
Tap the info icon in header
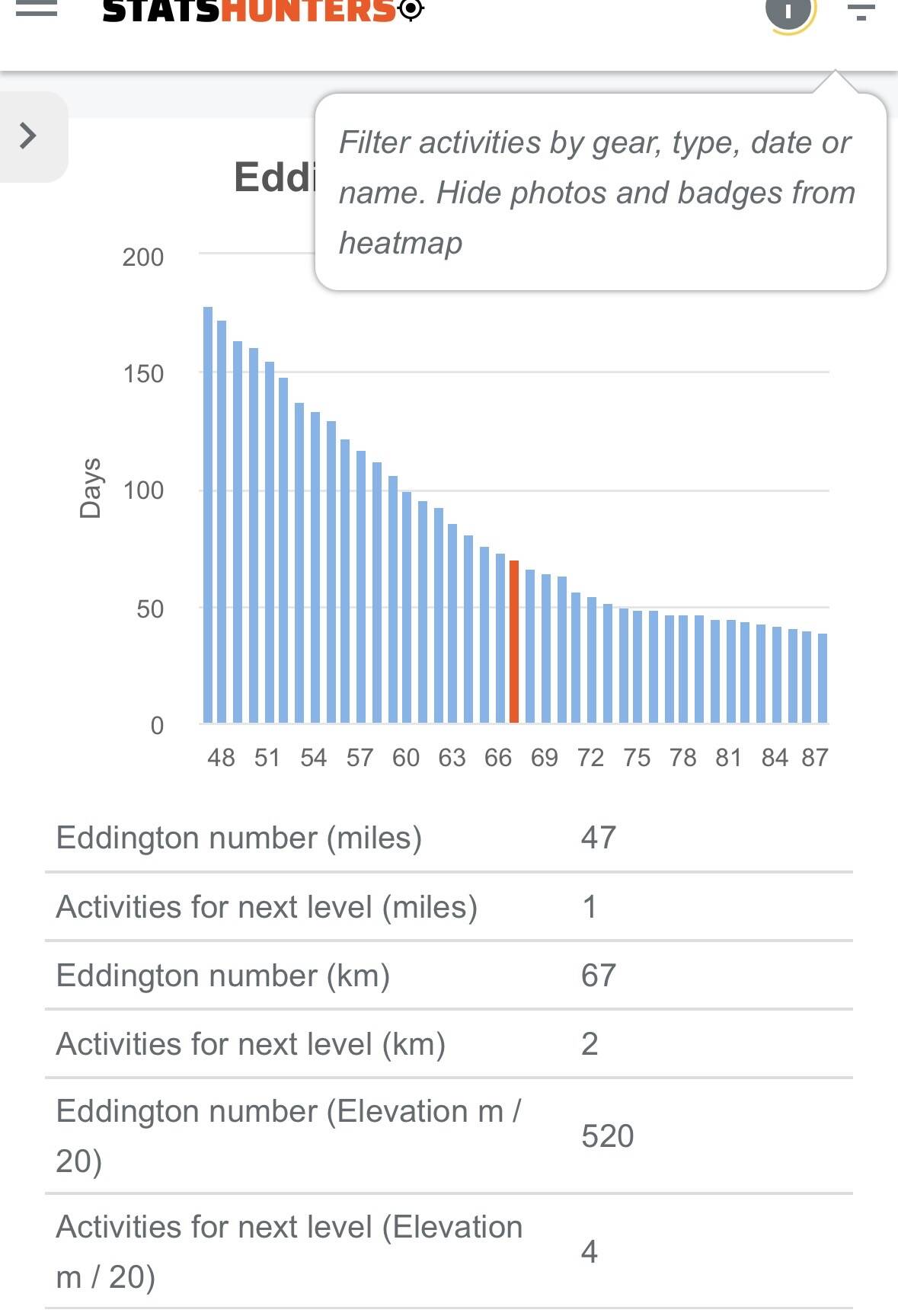tap(790, 12)
